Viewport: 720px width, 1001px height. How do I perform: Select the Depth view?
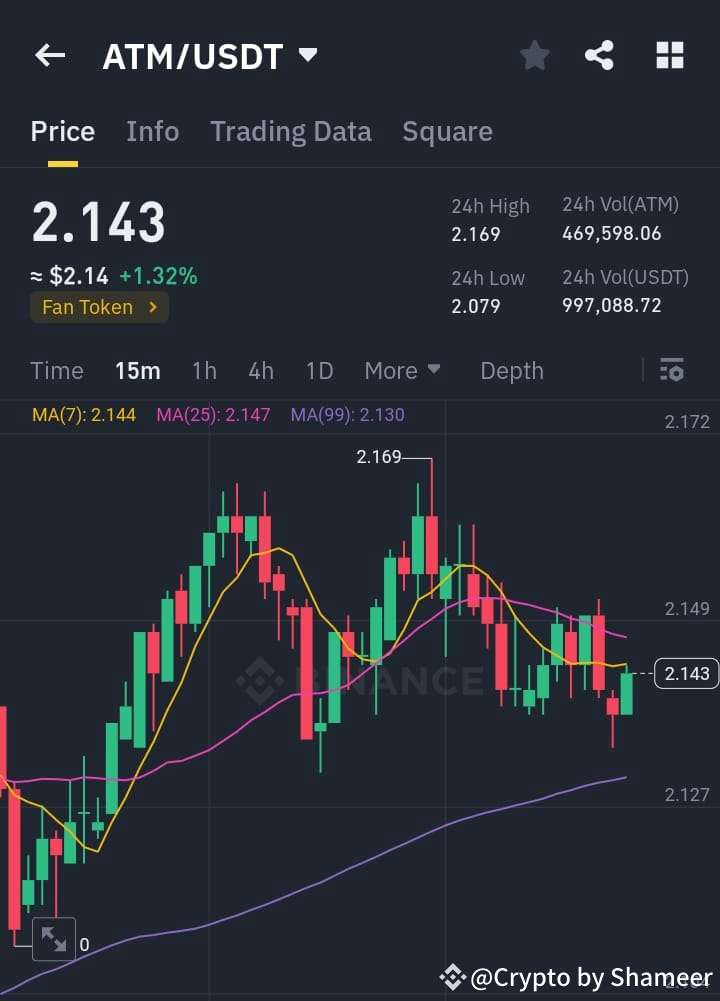pyautogui.click(x=511, y=370)
